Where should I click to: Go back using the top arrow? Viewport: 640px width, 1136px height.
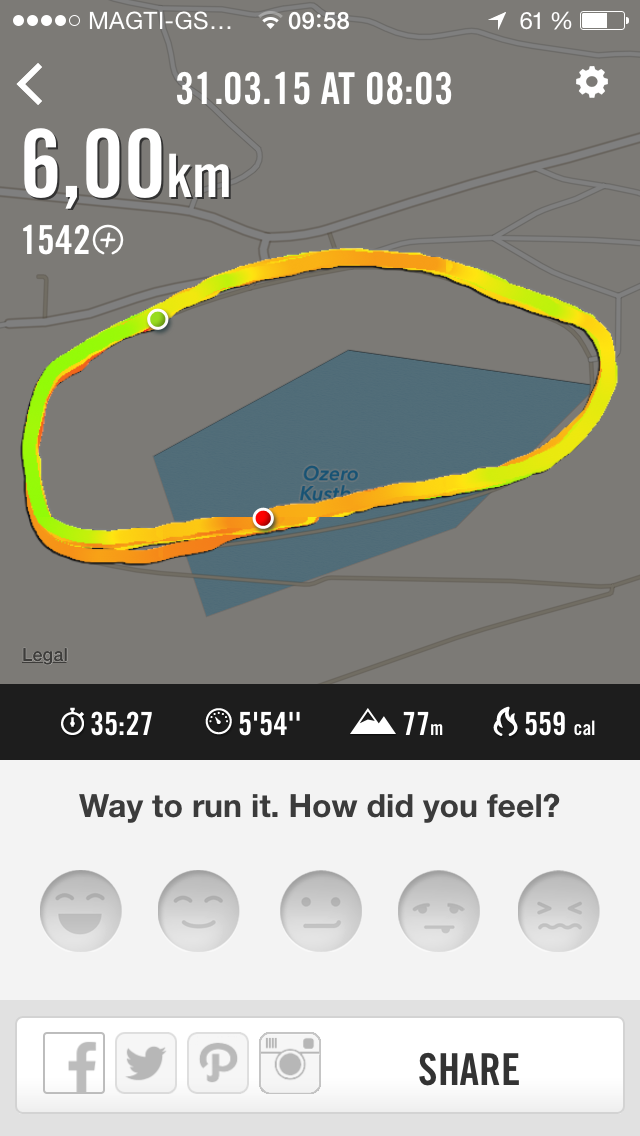(x=31, y=85)
